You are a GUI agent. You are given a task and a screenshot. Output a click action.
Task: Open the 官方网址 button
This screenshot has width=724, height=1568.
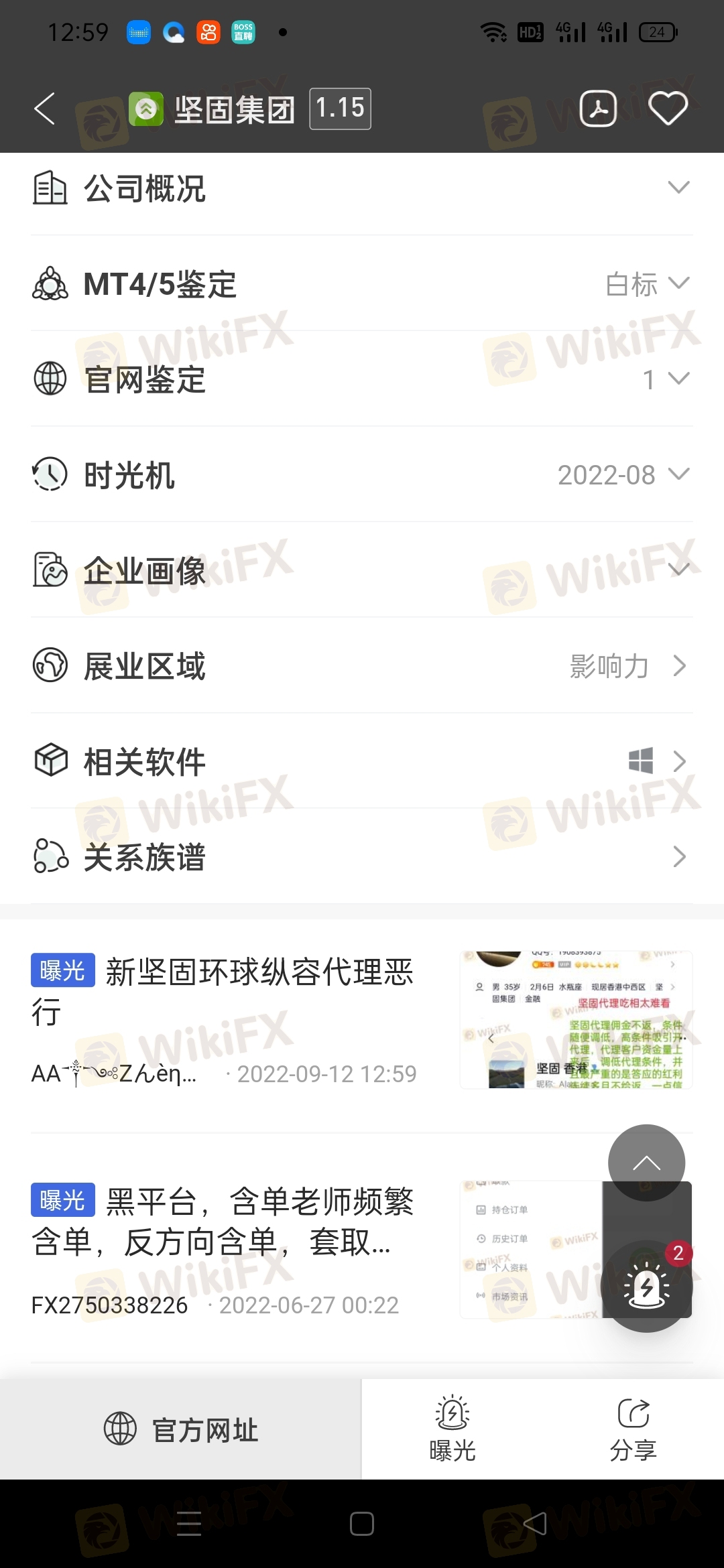(x=181, y=1429)
